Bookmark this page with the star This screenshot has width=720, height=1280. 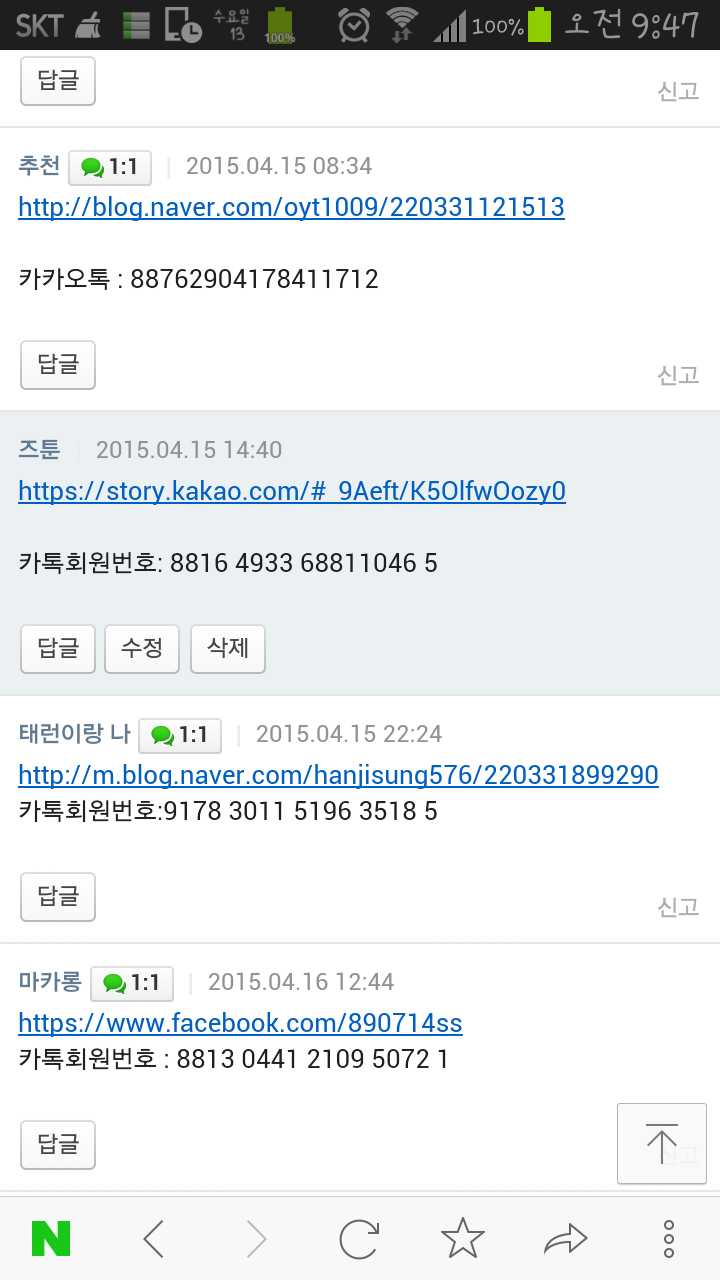click(x=462, y=1239)
